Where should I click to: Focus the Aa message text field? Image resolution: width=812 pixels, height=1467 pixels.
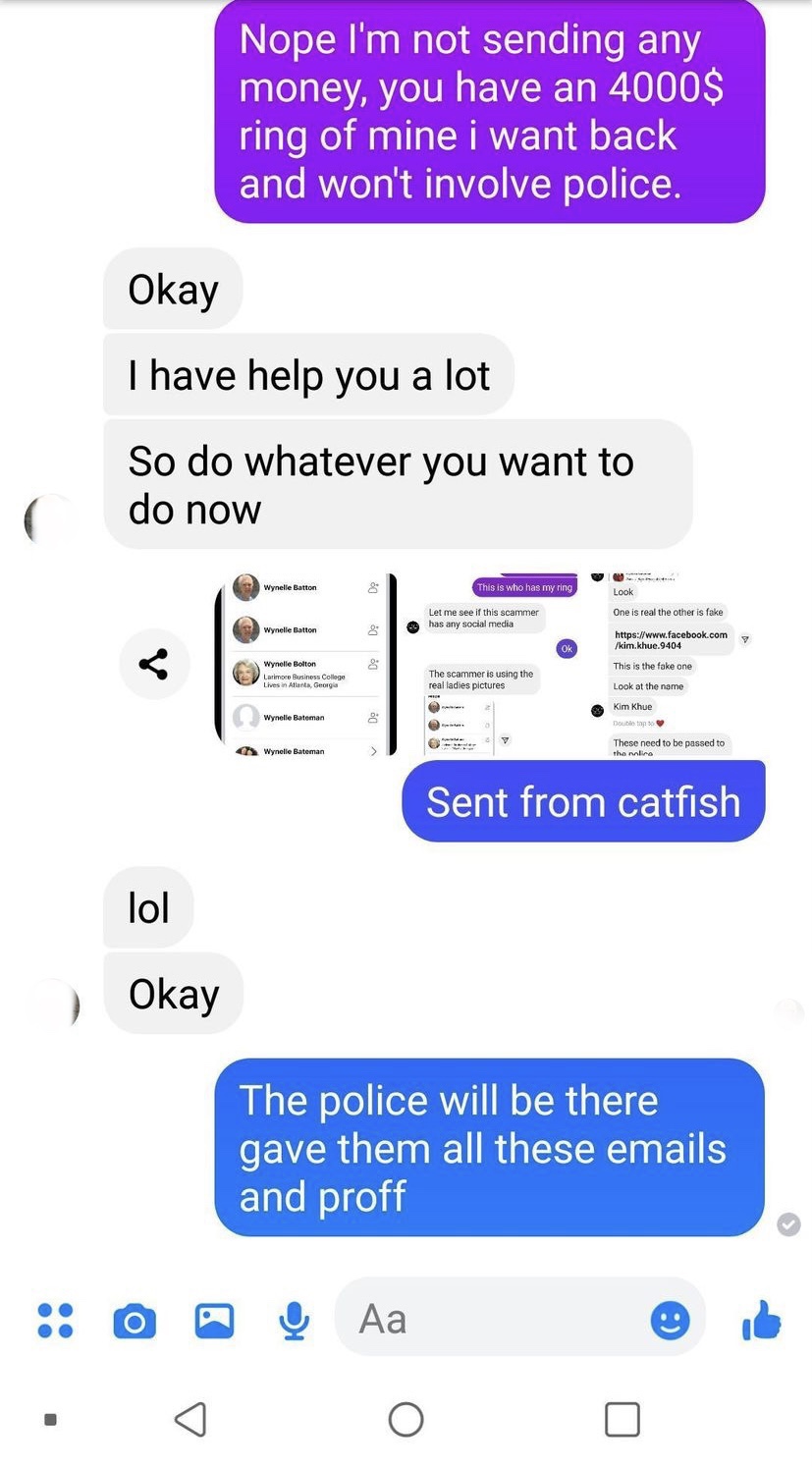tap(491, 1319)
